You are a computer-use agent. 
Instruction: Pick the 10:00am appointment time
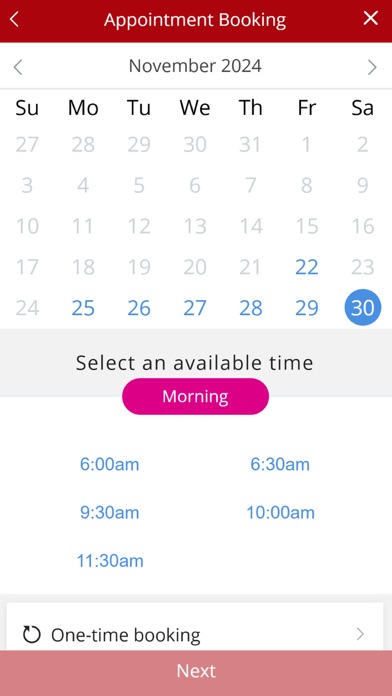pos(280,513)
